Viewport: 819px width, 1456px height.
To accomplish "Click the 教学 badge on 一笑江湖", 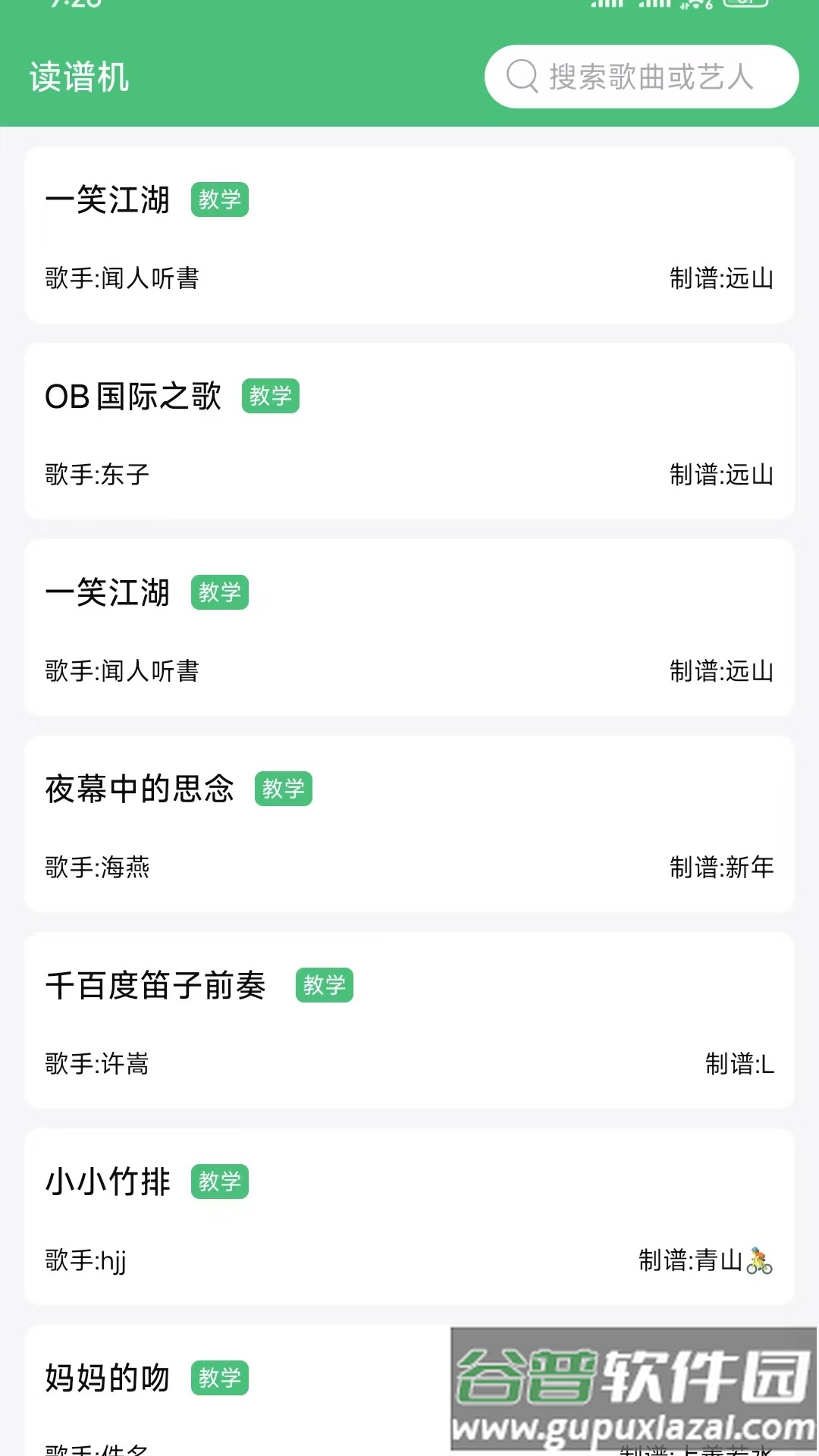I will click(221, 200).
